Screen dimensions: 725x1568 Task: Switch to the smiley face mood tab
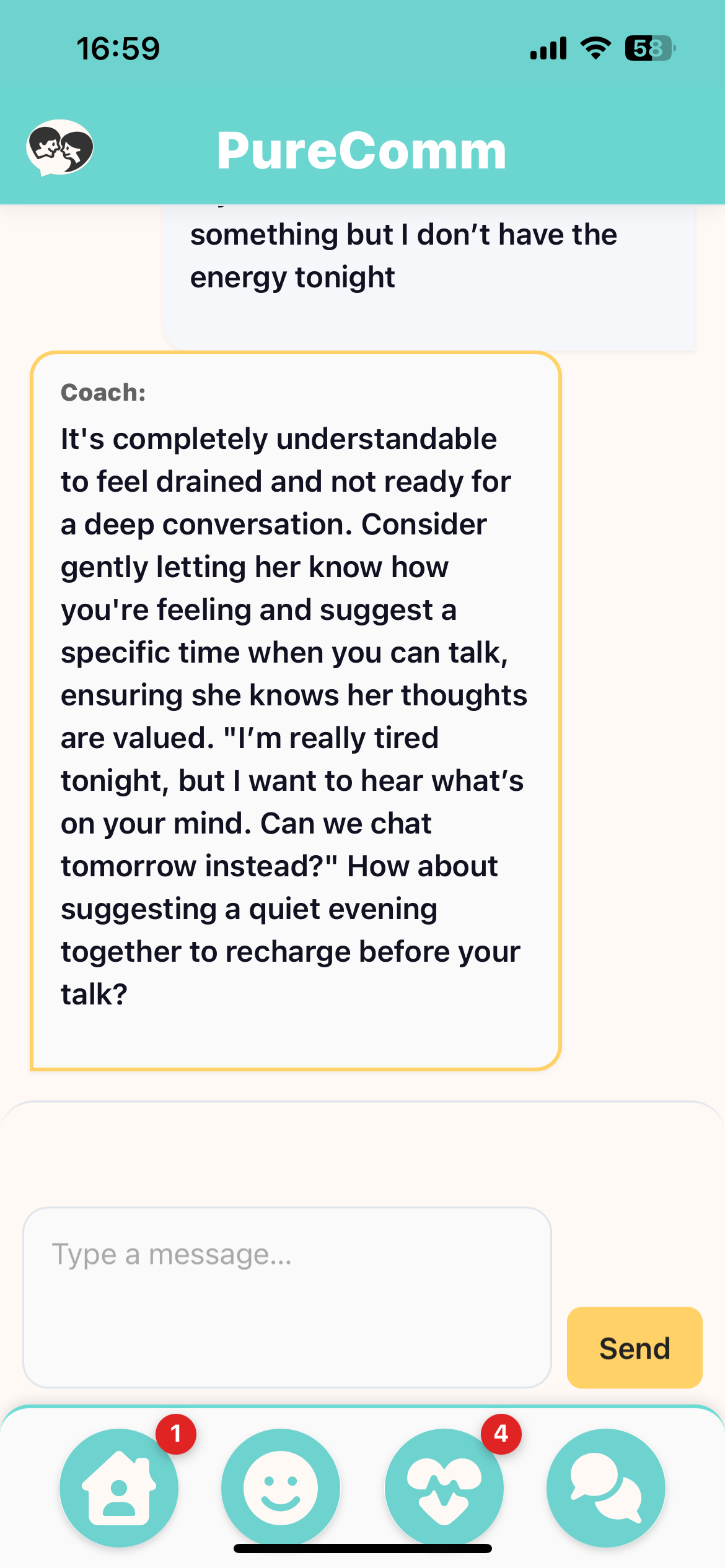coord(281,1487)
